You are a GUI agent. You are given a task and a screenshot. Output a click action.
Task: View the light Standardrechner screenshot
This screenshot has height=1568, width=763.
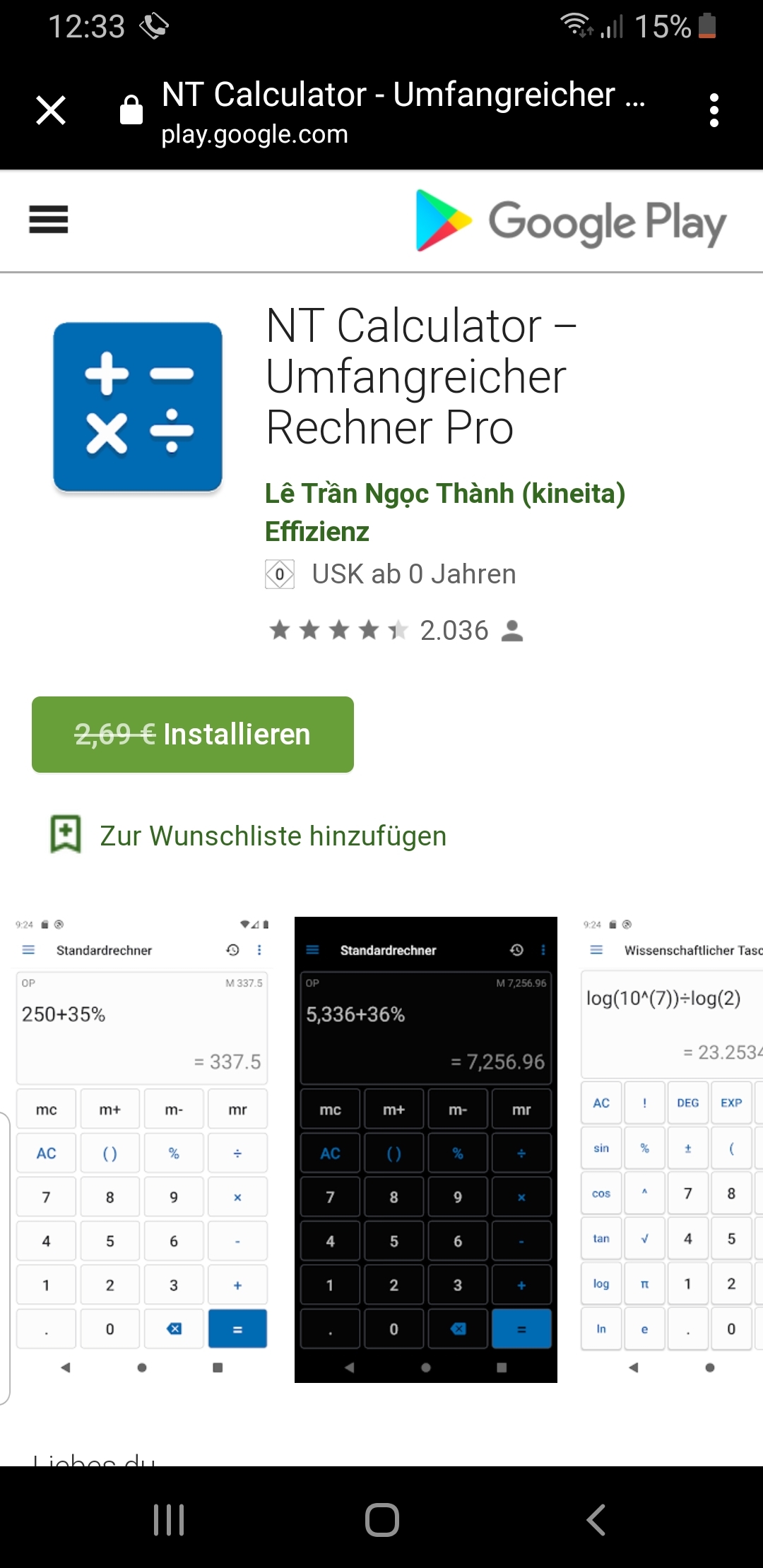pos(142,1149)
